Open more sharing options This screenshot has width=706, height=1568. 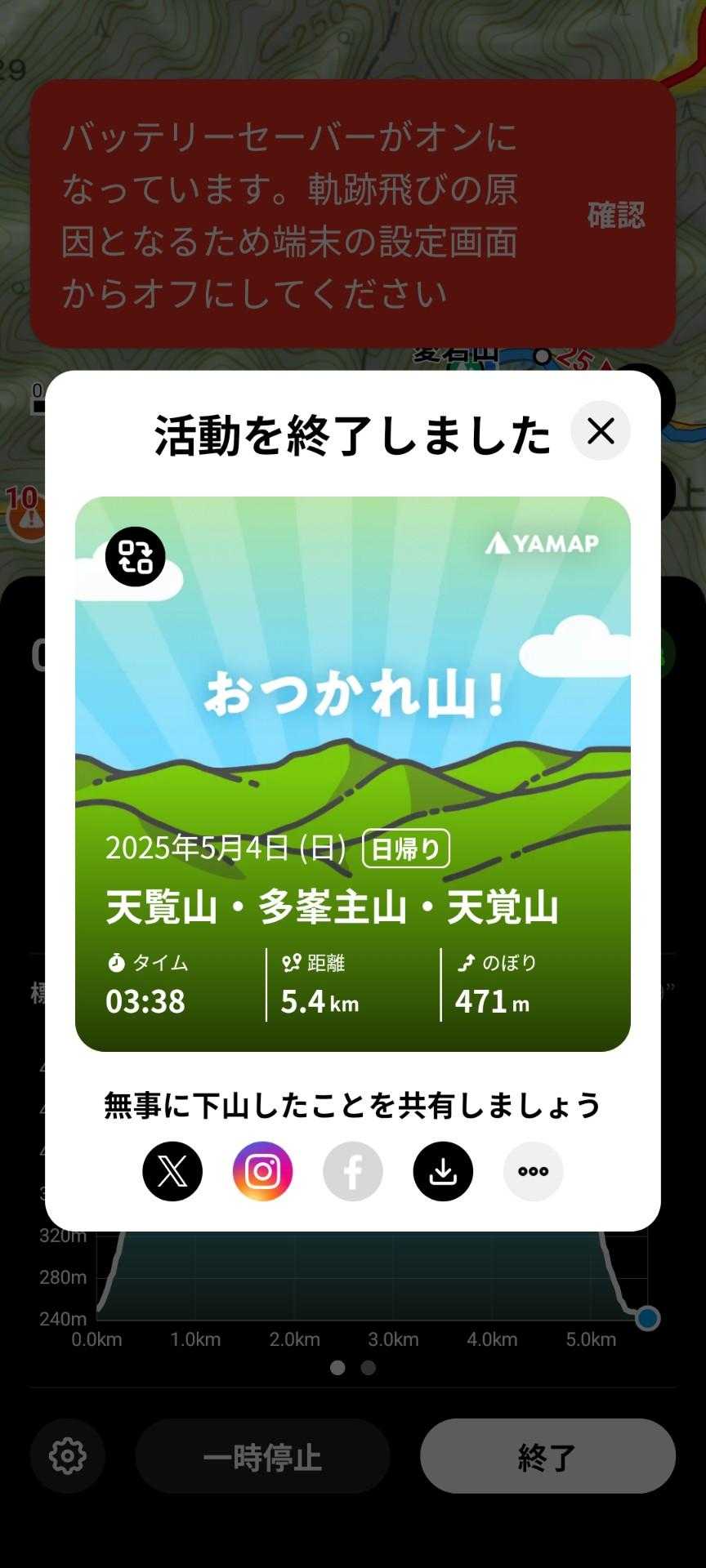(x=533, y=1171)
